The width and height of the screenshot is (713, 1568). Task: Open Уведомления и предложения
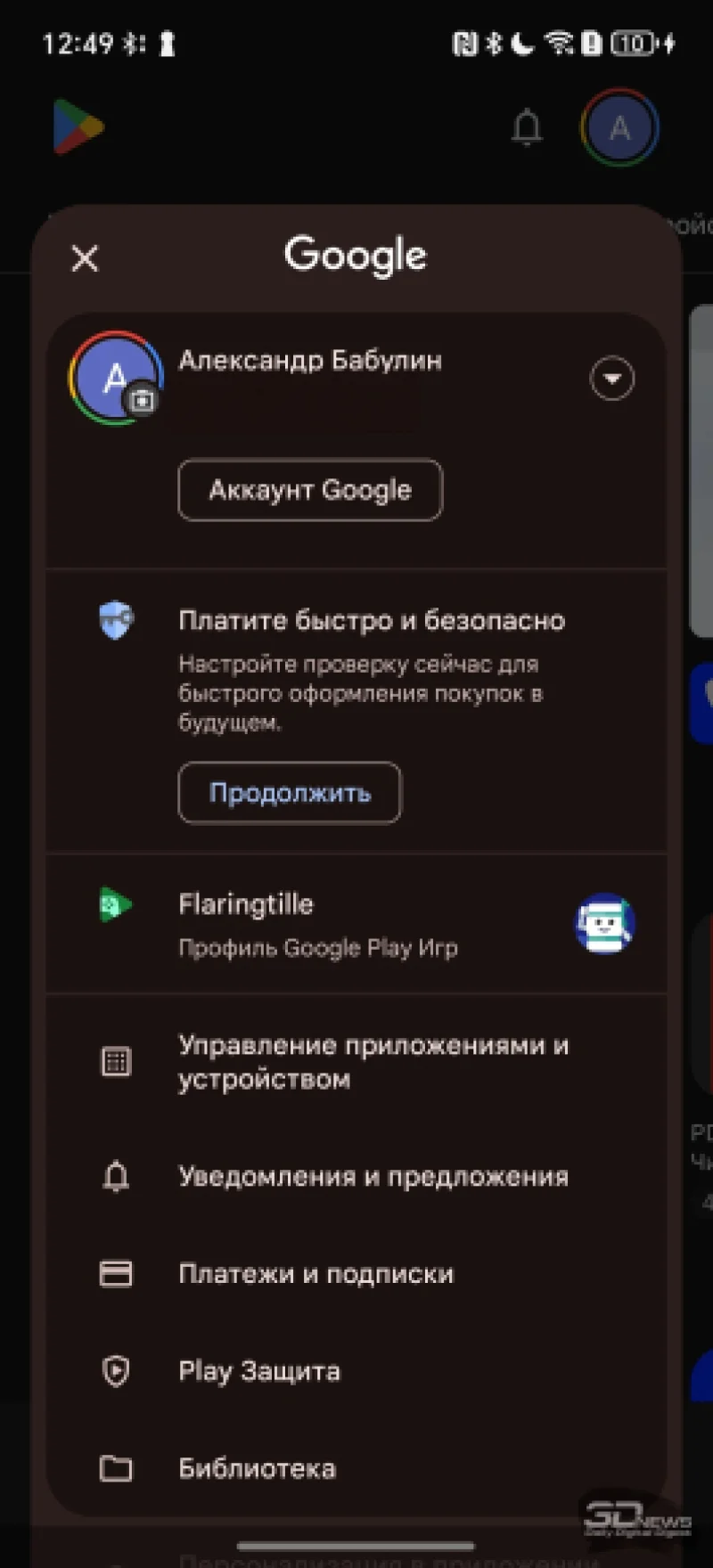coord(373,1177)
